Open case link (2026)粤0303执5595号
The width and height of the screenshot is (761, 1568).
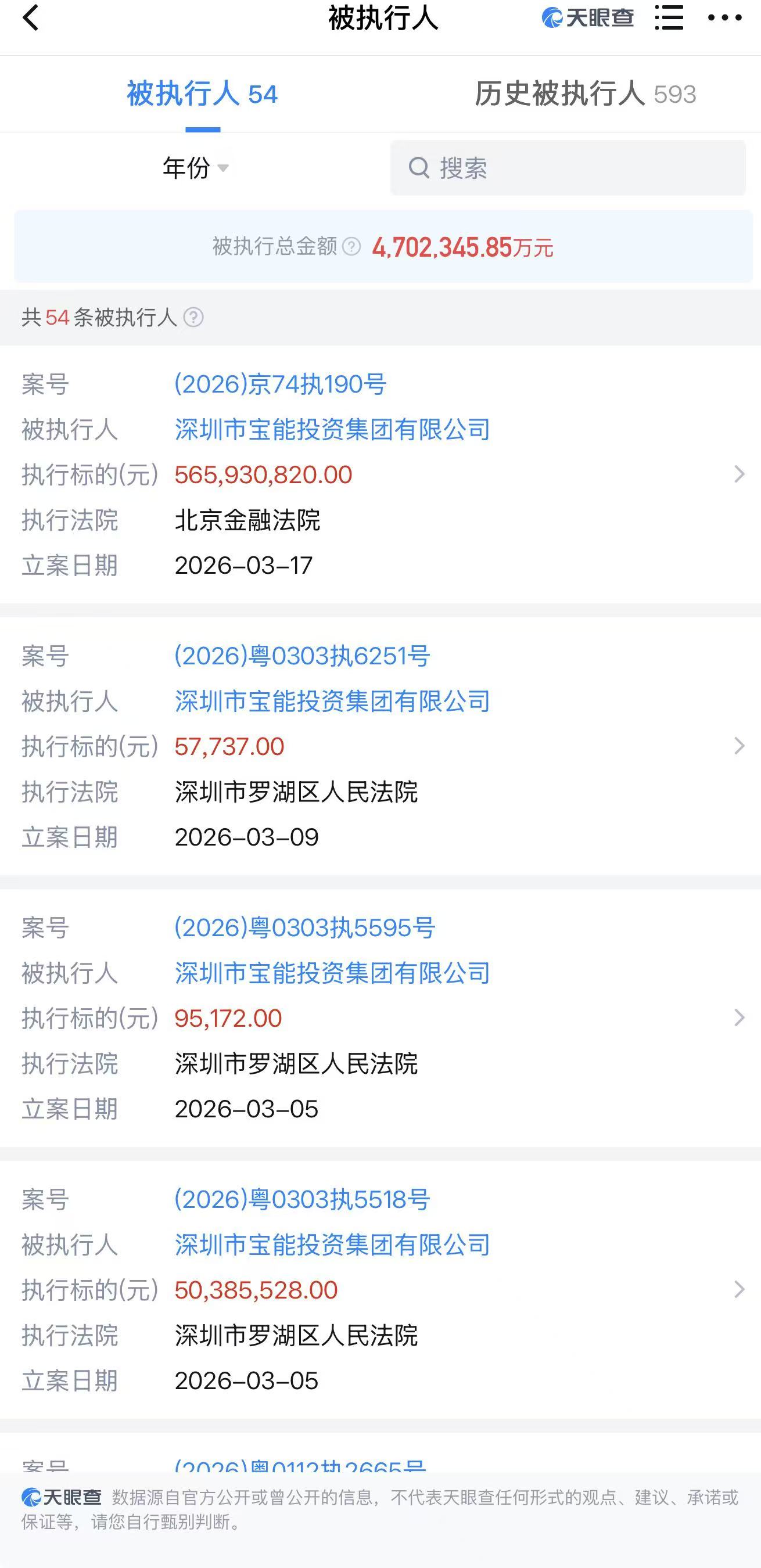coord(304,927)
